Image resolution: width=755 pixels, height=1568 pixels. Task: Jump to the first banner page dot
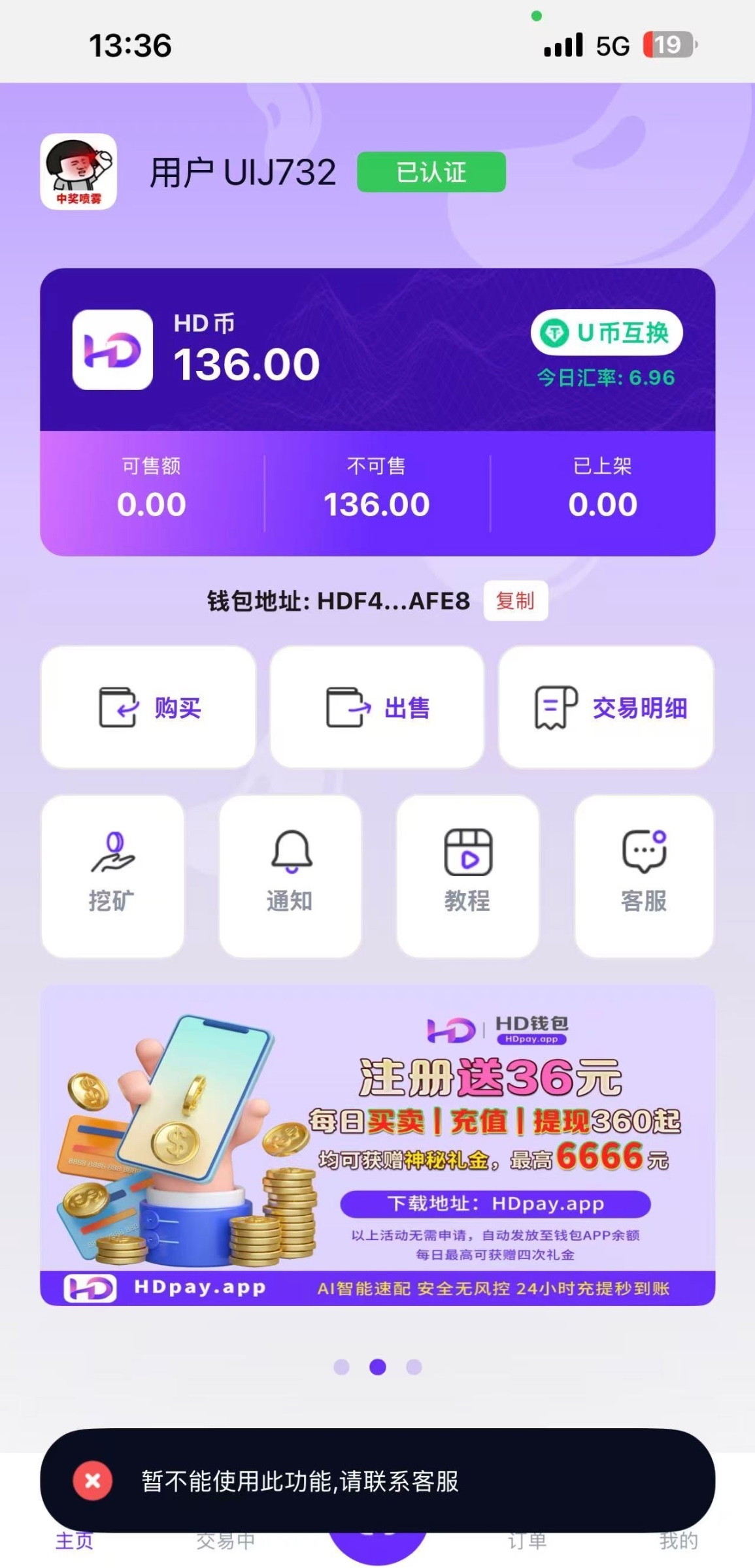tap(341, 1367)
